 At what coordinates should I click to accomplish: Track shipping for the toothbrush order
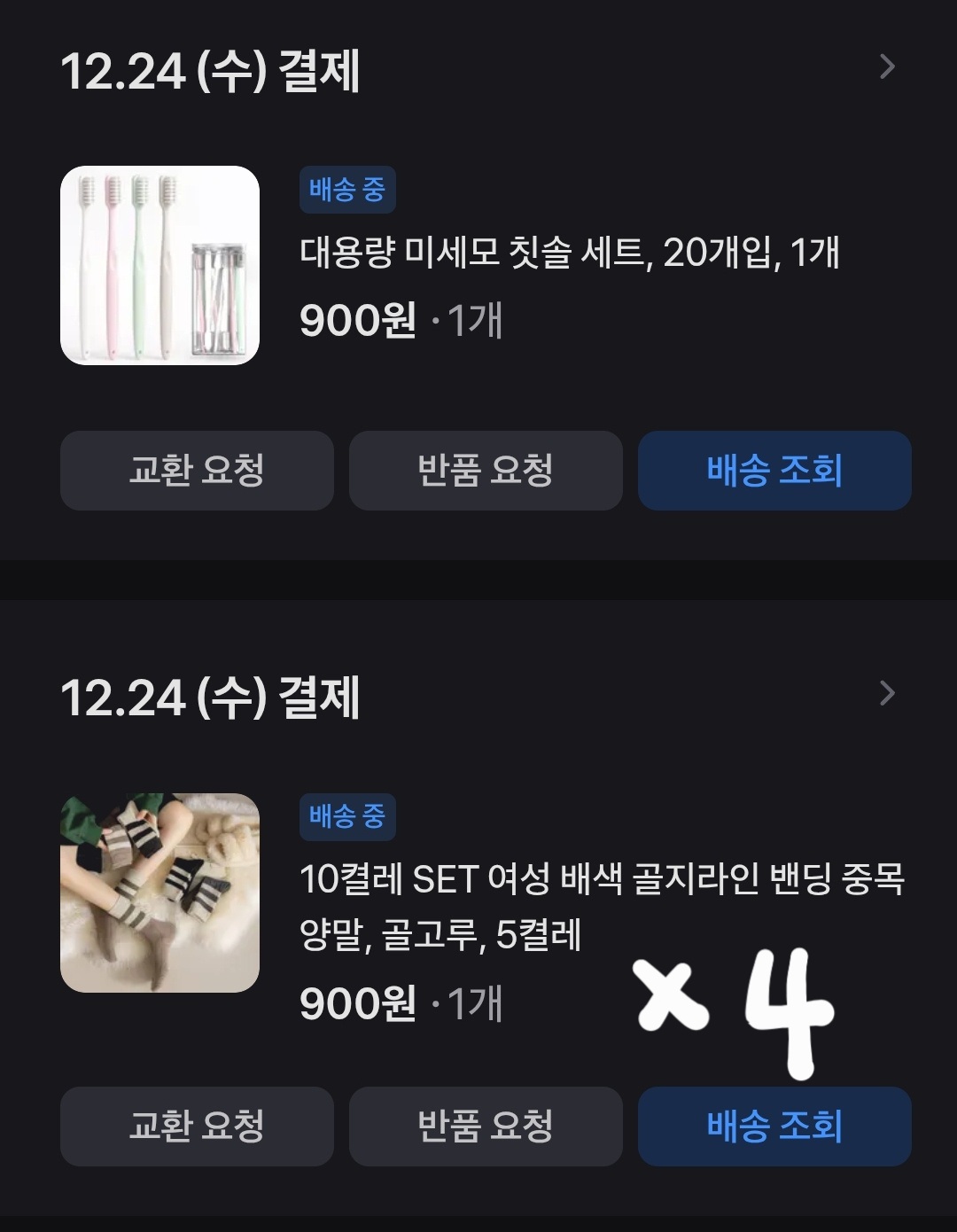[774, 471]
